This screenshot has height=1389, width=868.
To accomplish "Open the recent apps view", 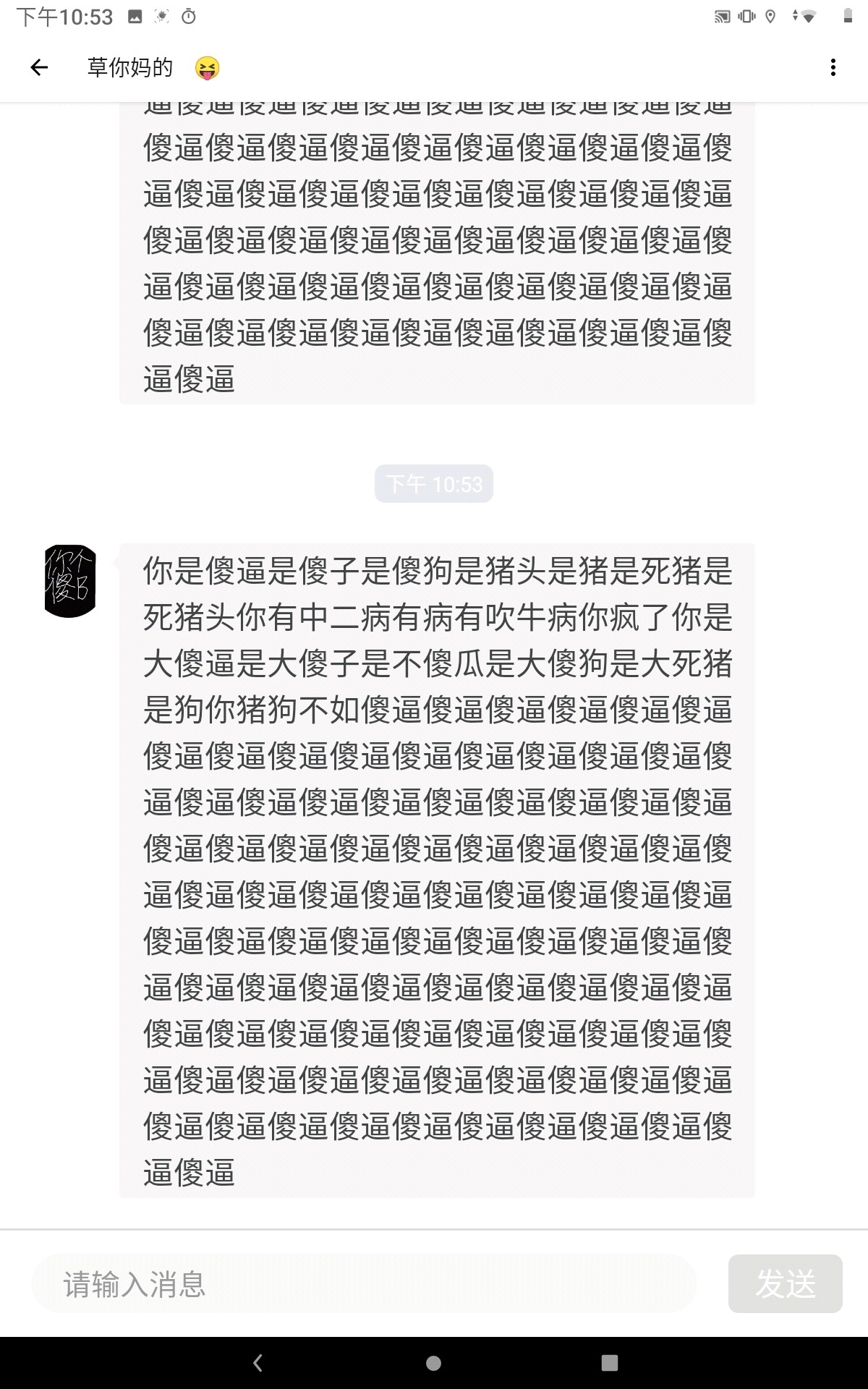I will pos(610,1363).
